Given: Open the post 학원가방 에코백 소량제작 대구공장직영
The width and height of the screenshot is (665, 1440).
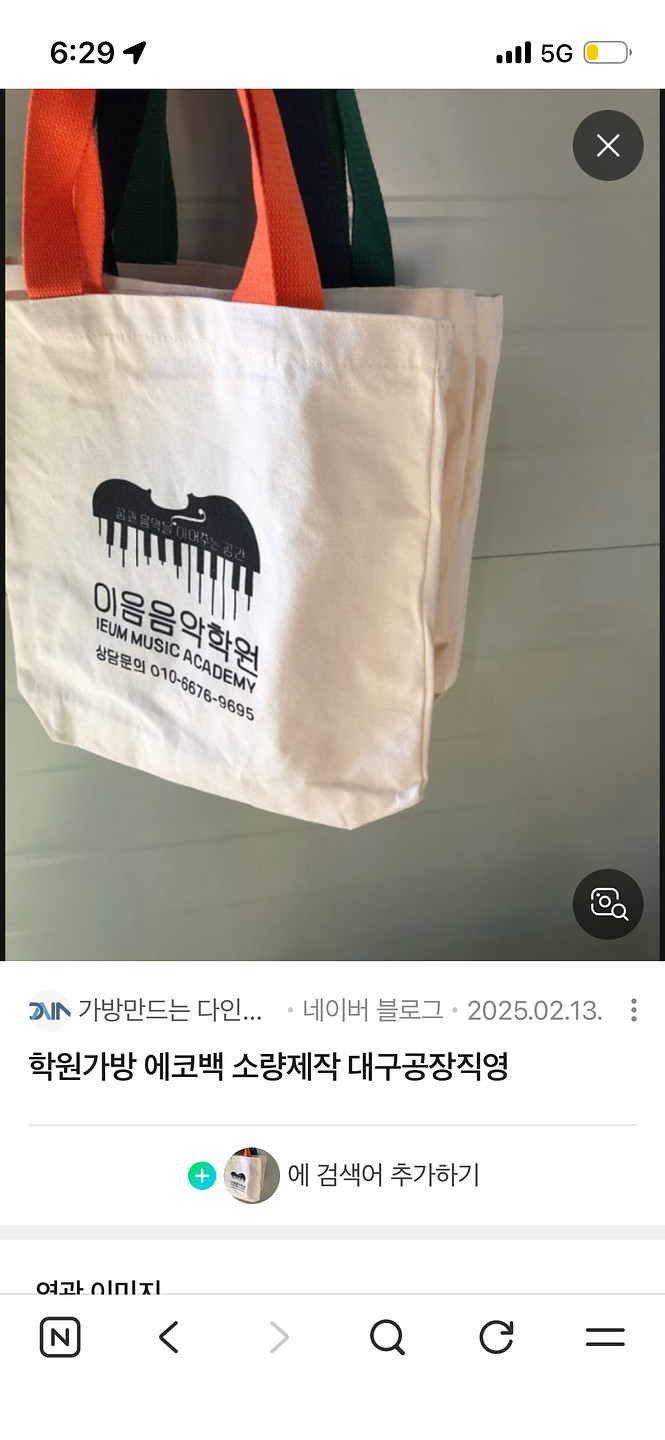Looking at the screenshot, I should [x=268, y=1066].
